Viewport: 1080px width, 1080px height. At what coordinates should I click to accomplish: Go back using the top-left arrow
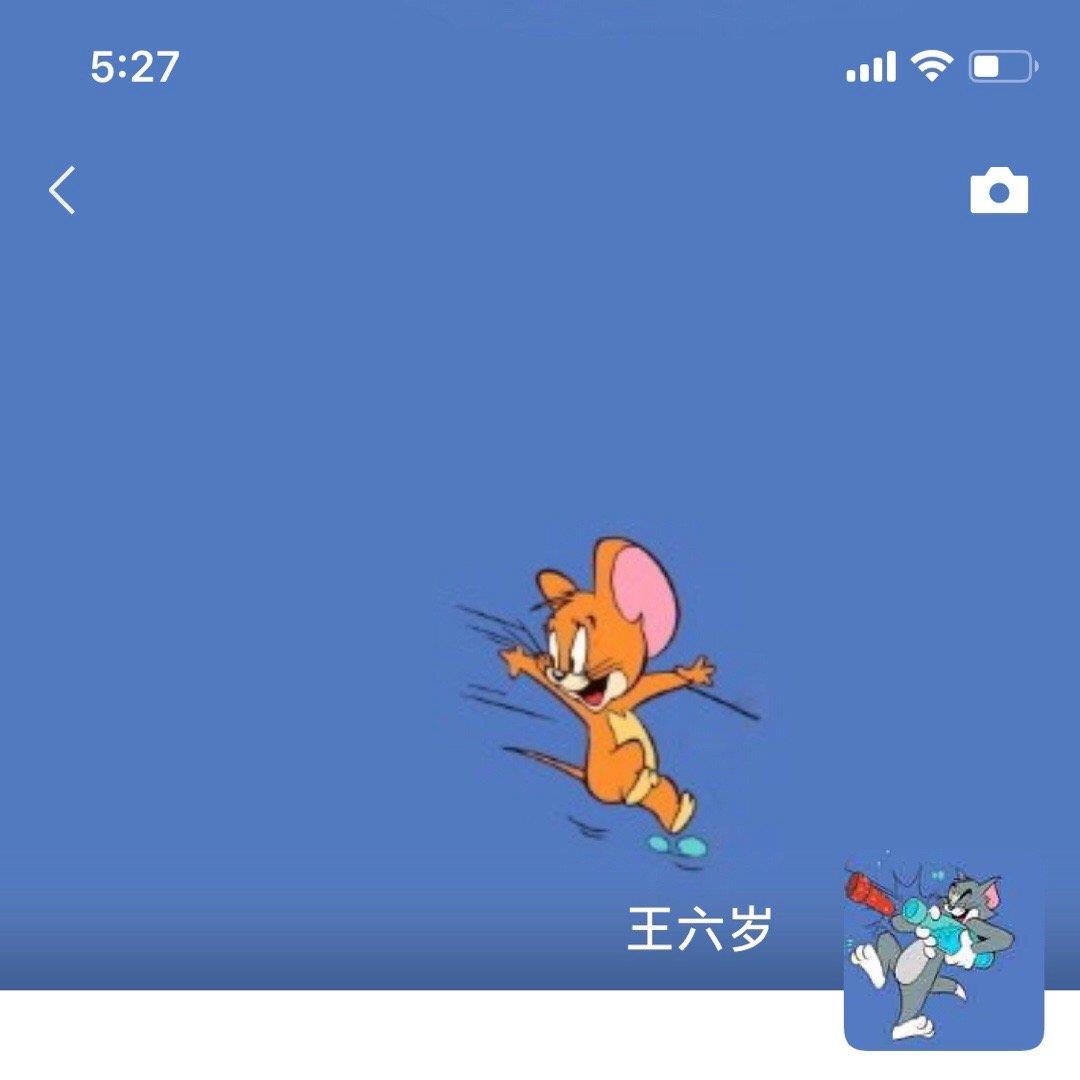pos(62,190)
